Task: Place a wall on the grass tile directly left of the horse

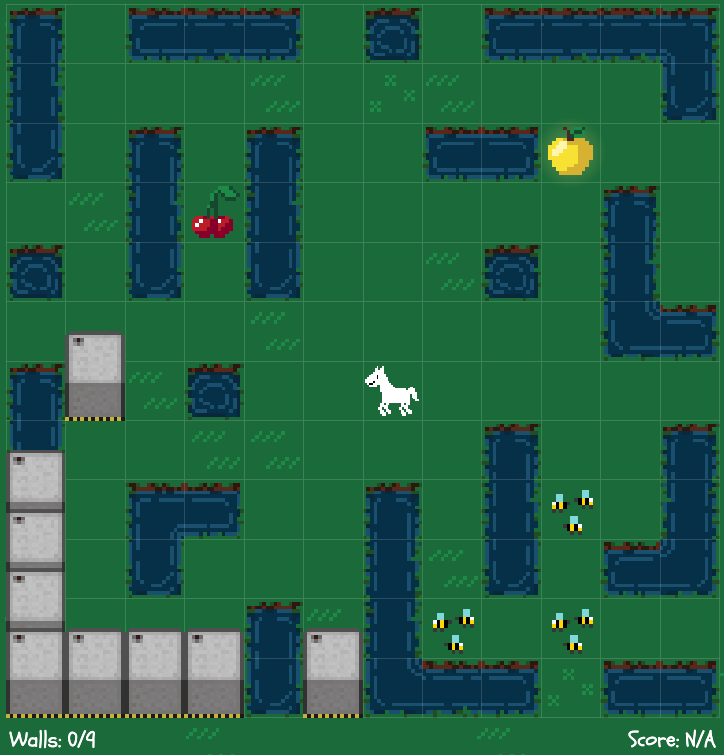Action: [x=333, y=391]
